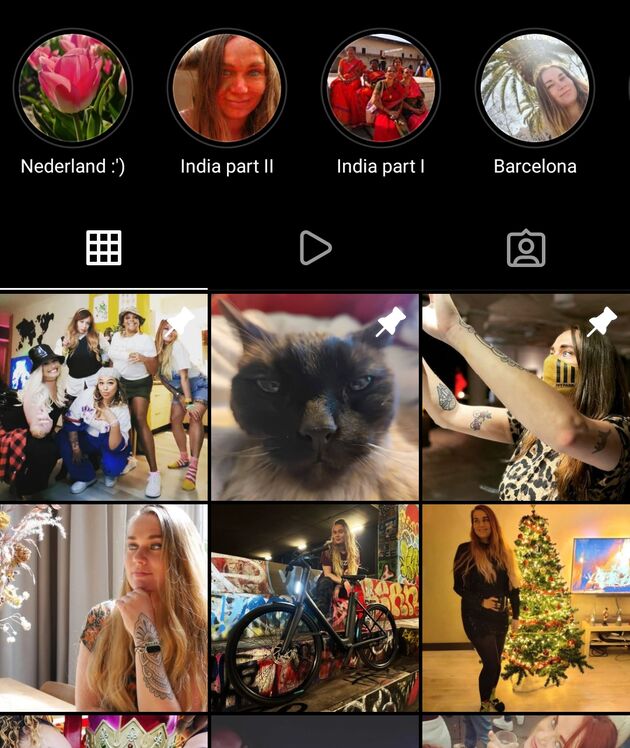The height and width of the screenshot is (748, 630).
Task: Open the post with the bicycle
Action: [315, 607]
